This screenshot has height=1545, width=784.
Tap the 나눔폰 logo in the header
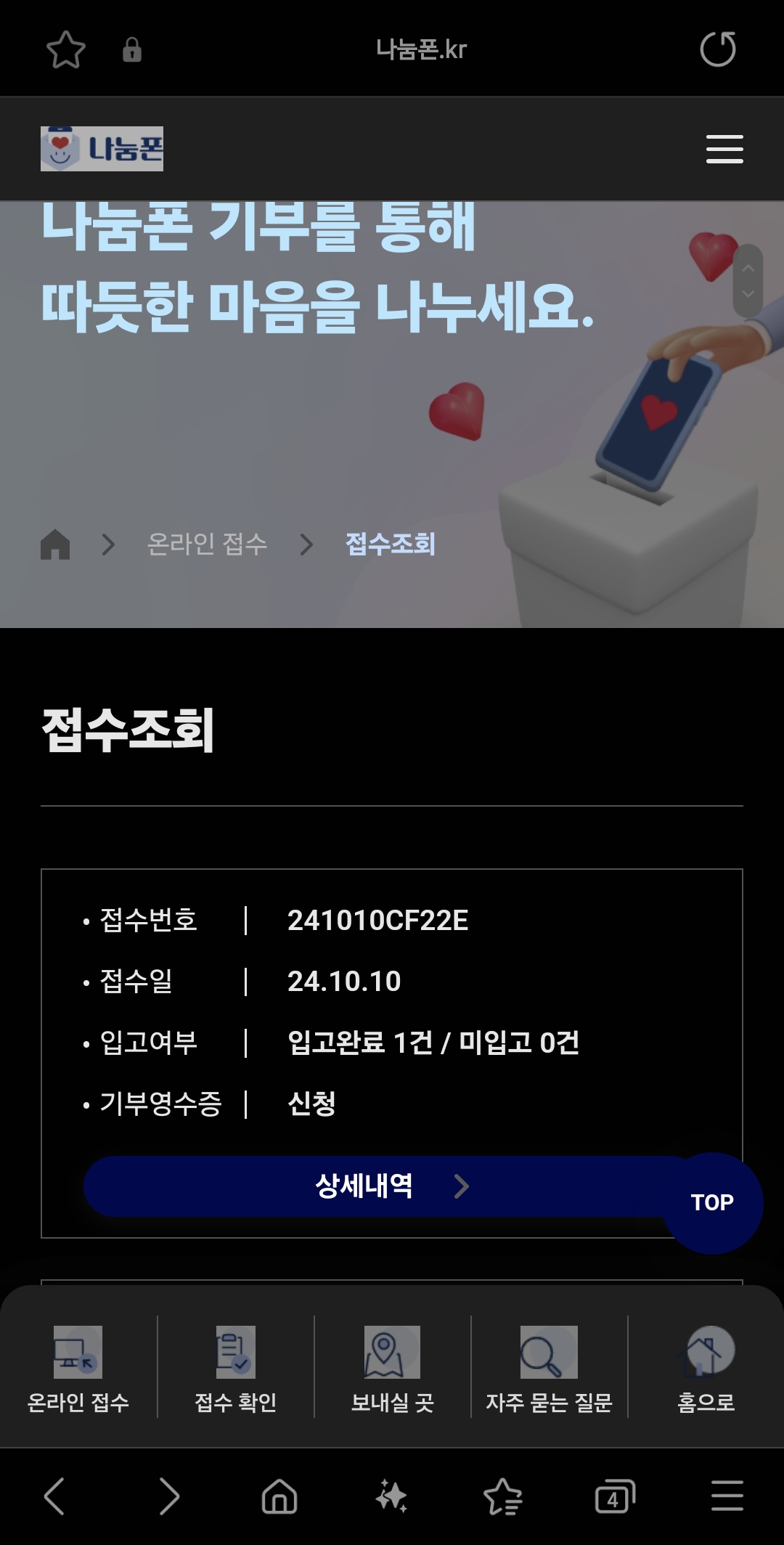(102, 149)
